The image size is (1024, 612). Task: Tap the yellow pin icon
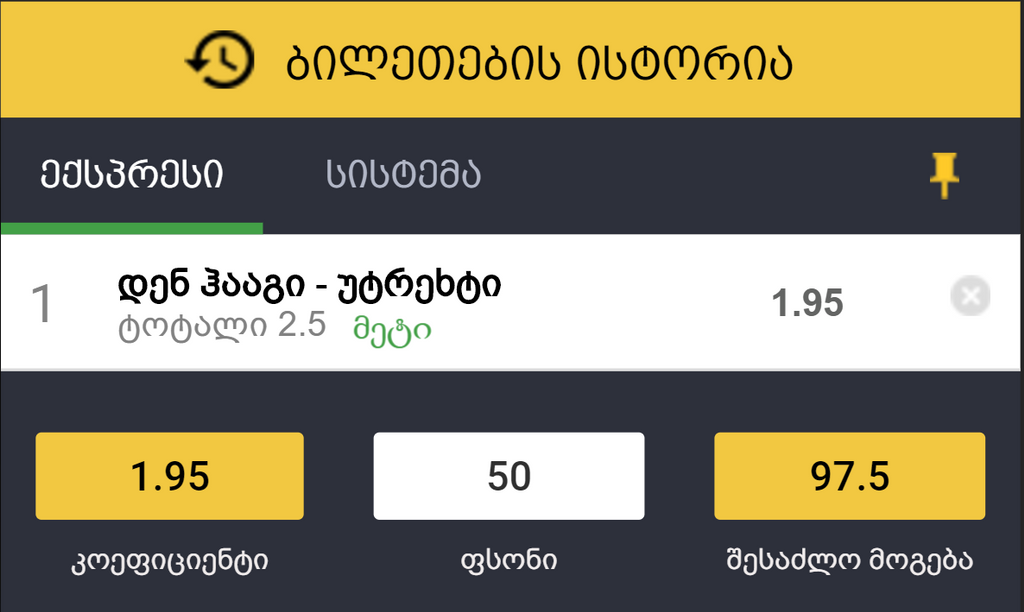[x=943, y=176]
